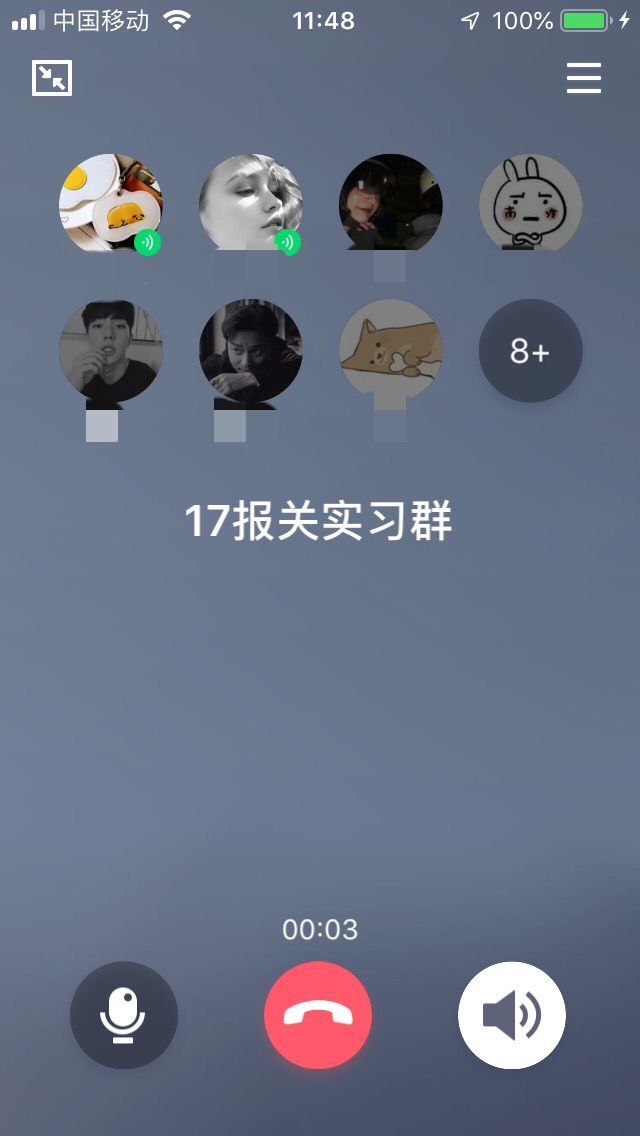
Task: Toggle the speakerphone
Action: [x=512, y=1015]
